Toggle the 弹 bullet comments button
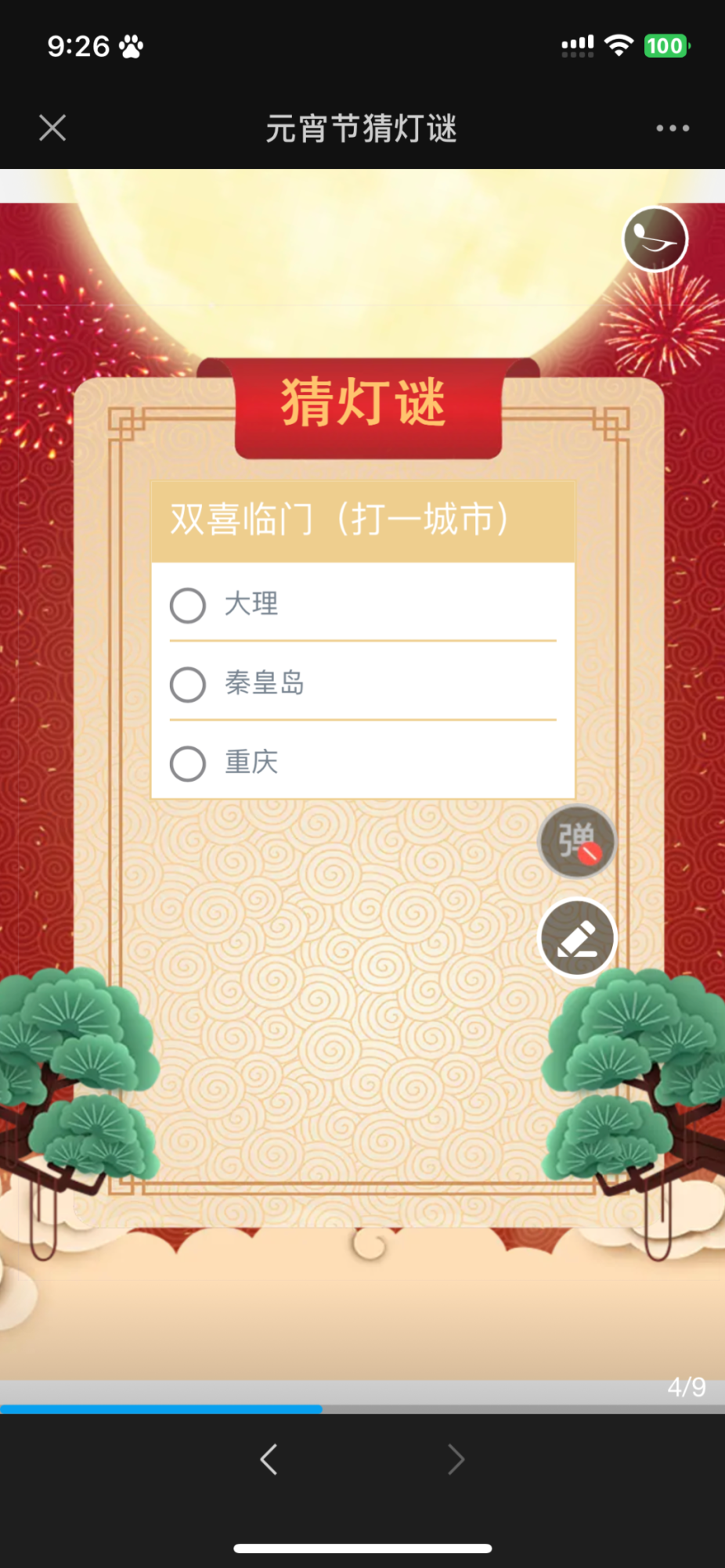Screen dimensions: 725x1568 click(578, 842)
